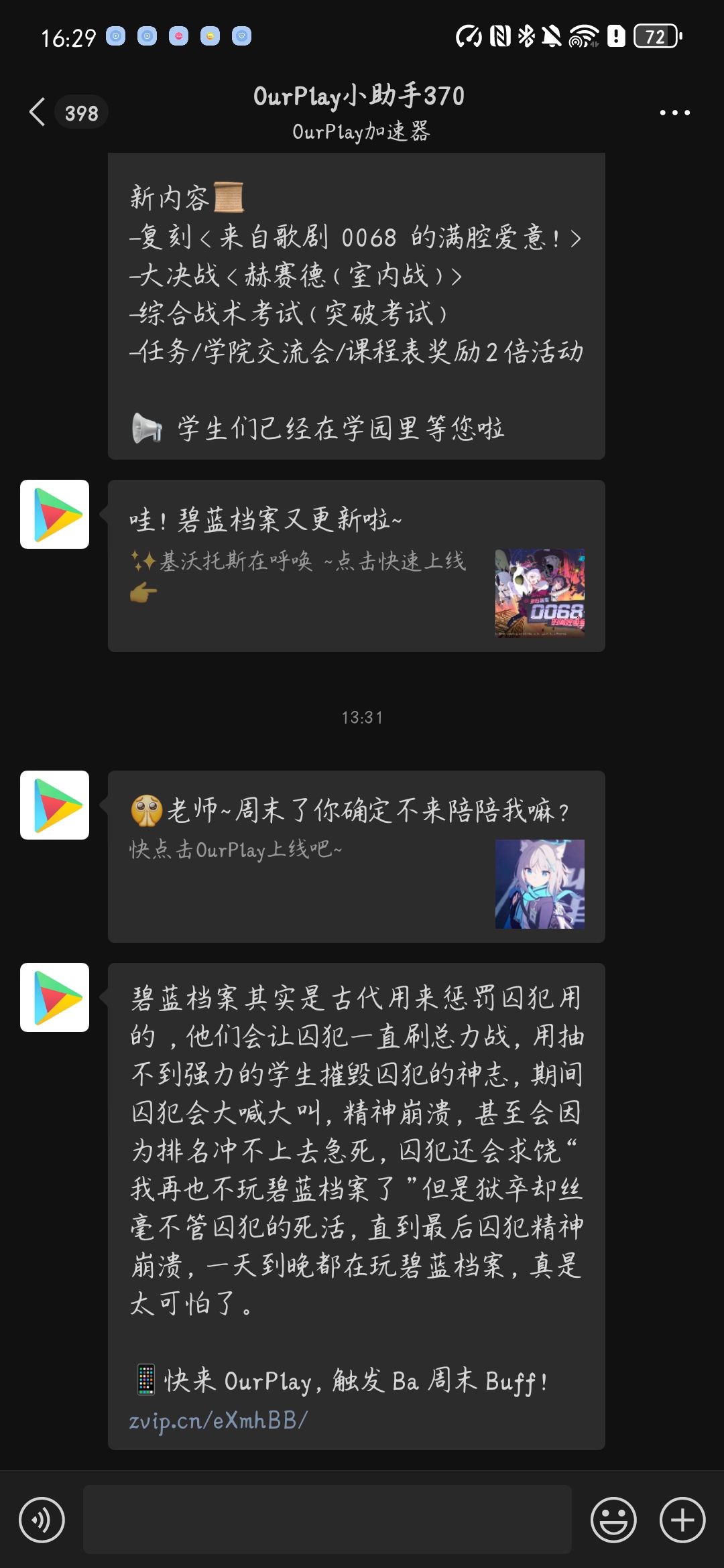Focus the message text field
Screen dimensions: 724x1568
coord(327,1520)
